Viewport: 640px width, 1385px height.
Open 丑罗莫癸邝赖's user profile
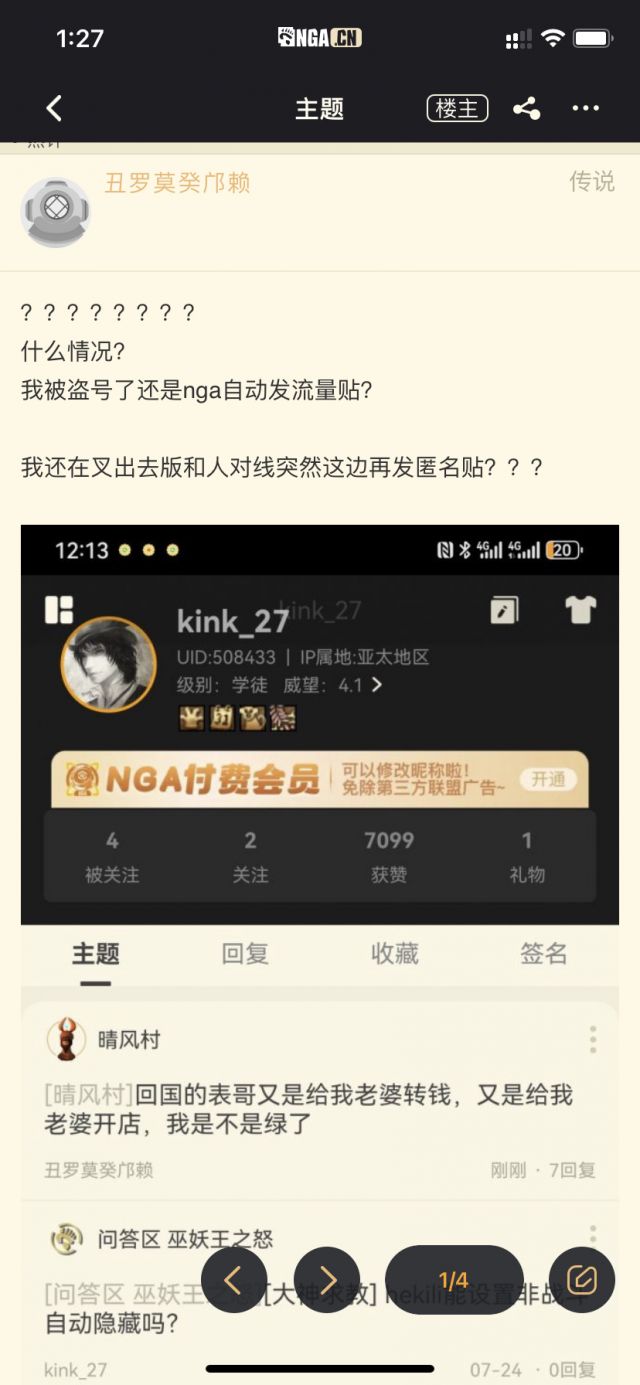pyautogui.click(x=177, y=183)
